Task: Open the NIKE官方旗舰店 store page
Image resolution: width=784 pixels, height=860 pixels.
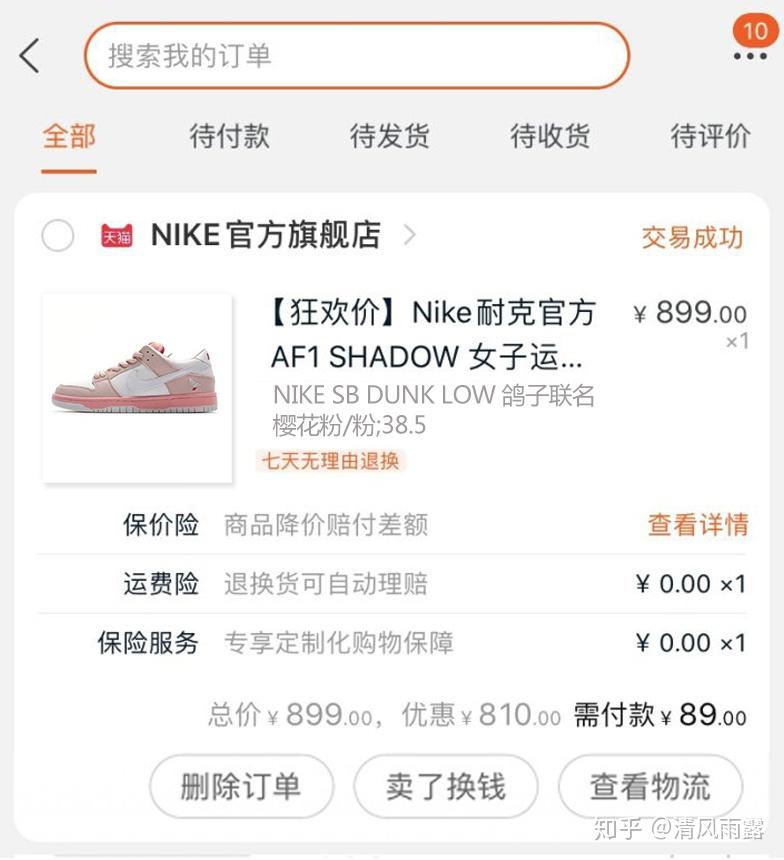Action: coord(266,236)
